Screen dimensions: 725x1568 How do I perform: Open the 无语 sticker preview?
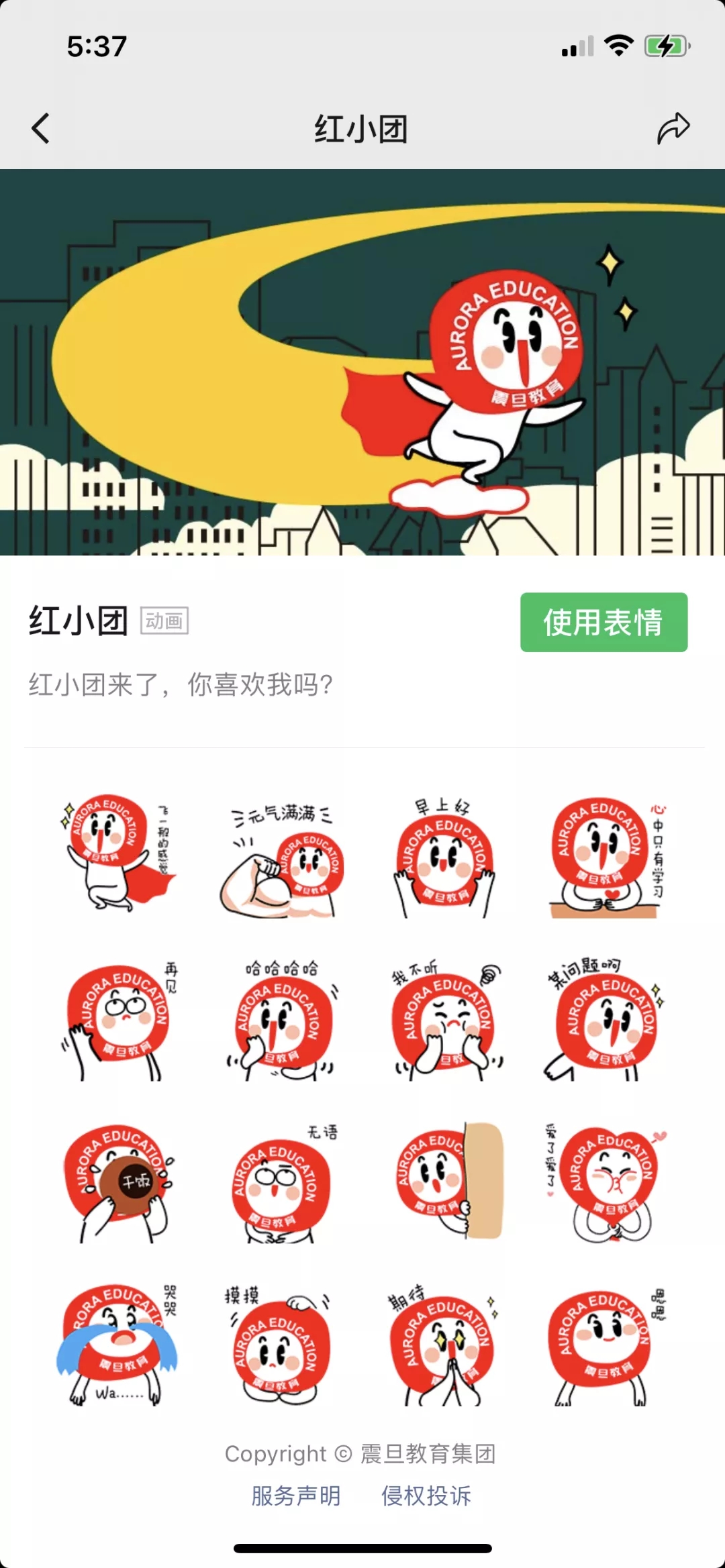[x=282, y=1184]
